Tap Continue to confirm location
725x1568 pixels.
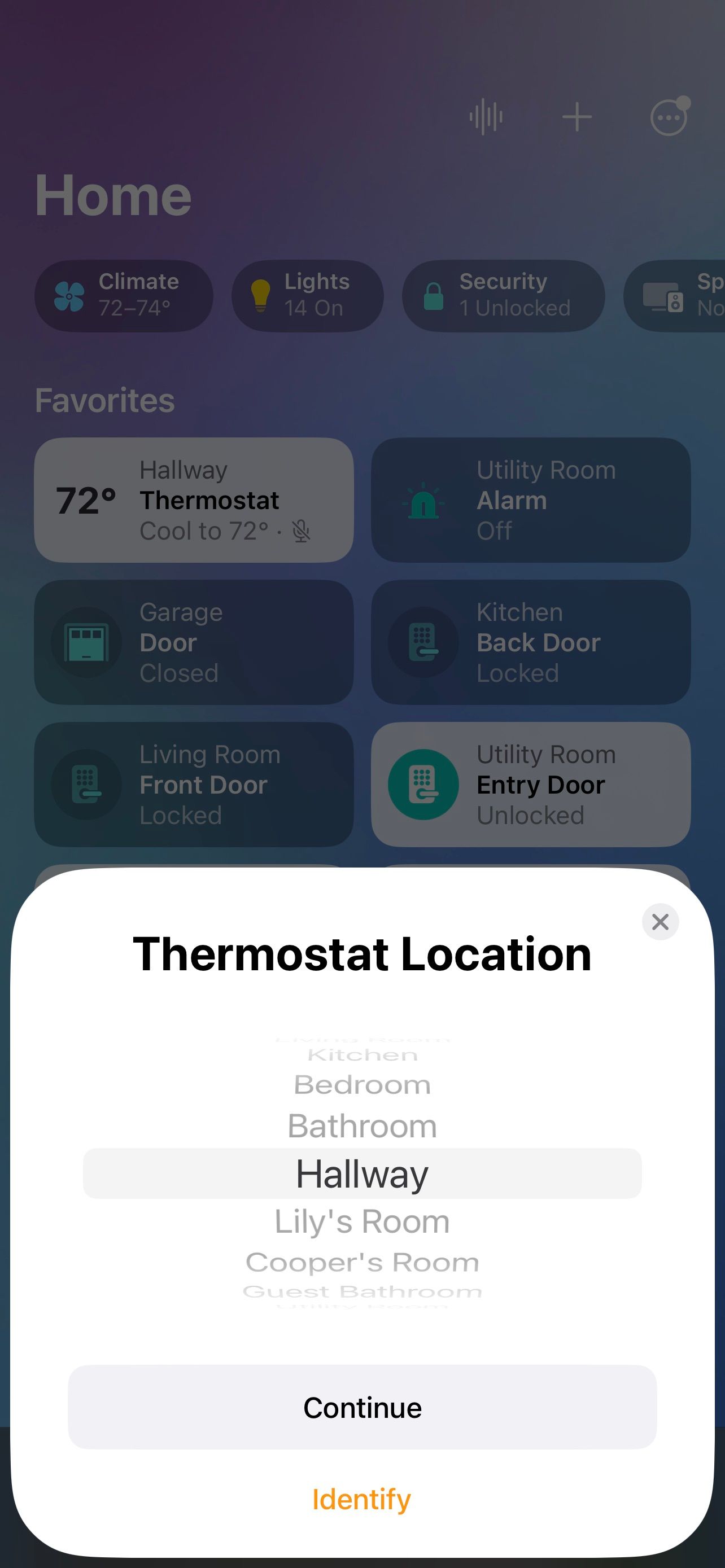[362, 1408]
